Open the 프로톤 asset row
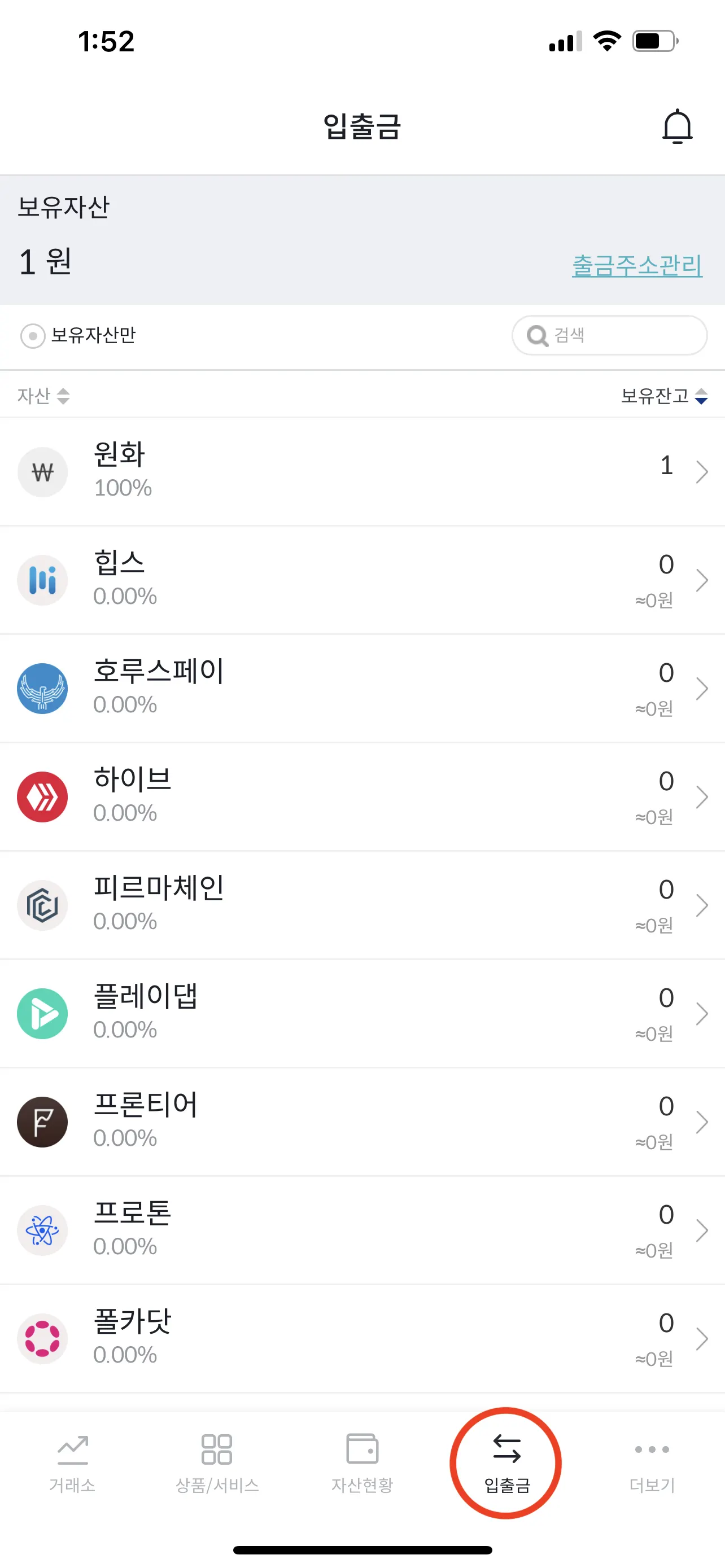The width and height of the screenshot is (725, 1568). 362,1230
